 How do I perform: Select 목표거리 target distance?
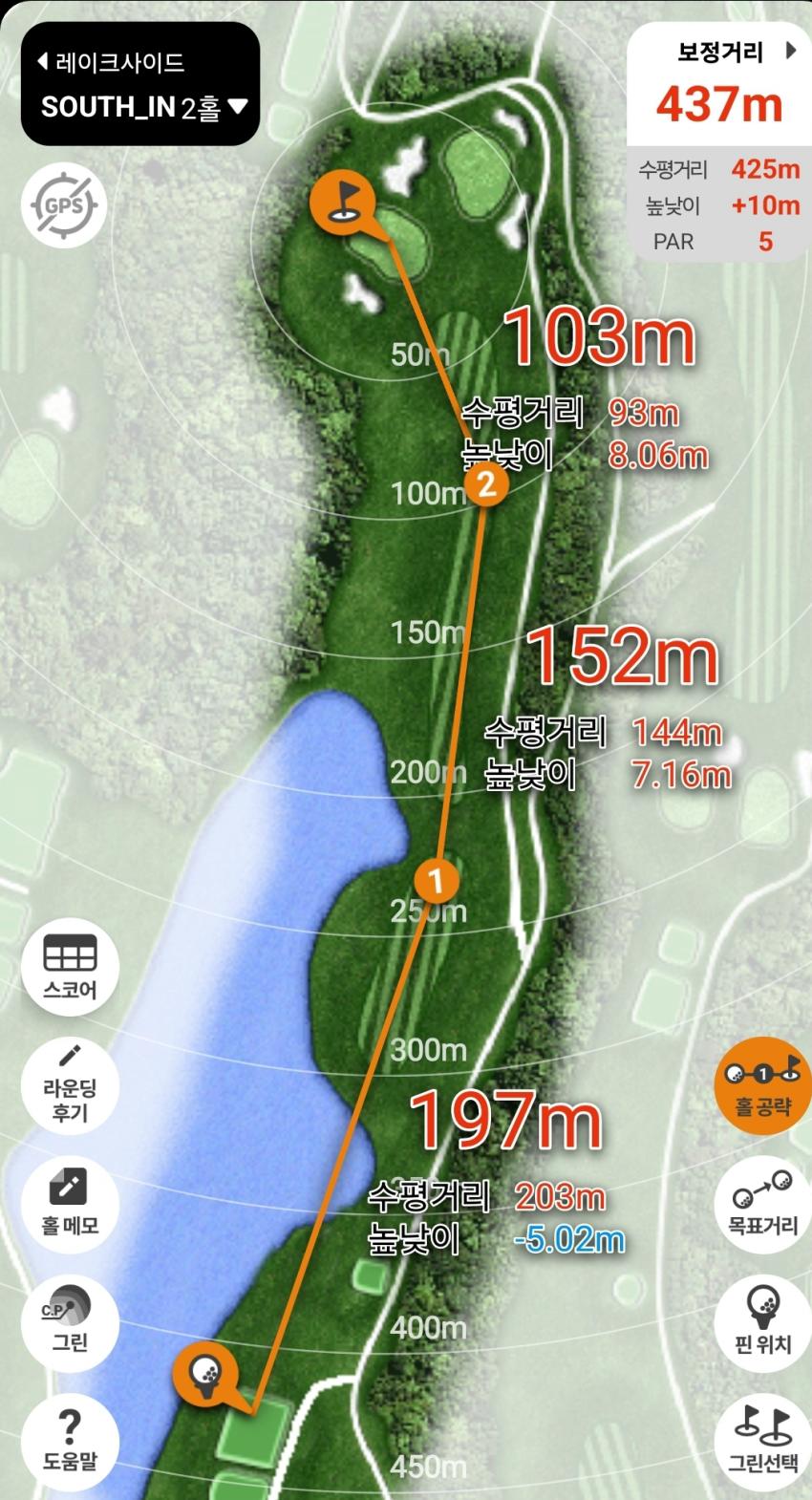point(762,1204)
